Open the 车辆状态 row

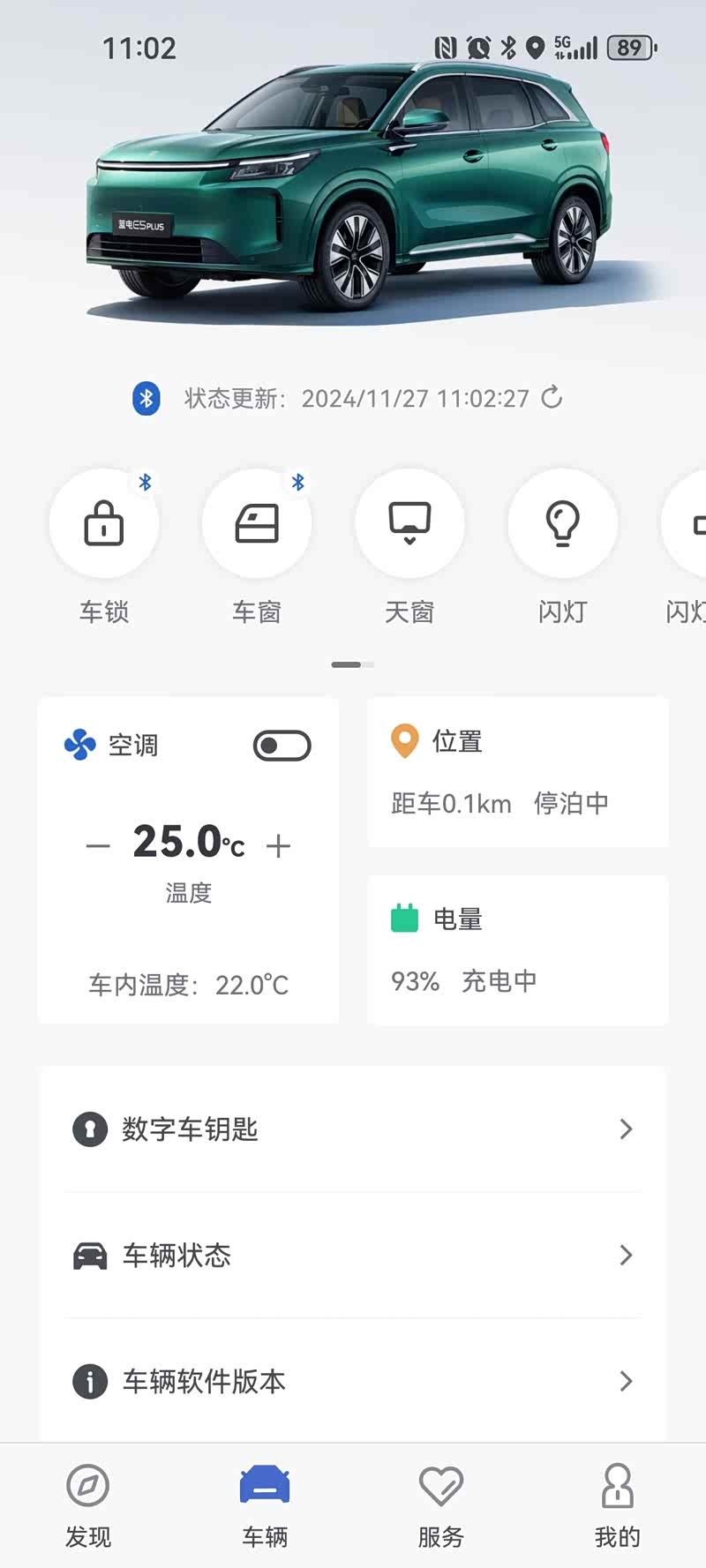click(353, 1256)
